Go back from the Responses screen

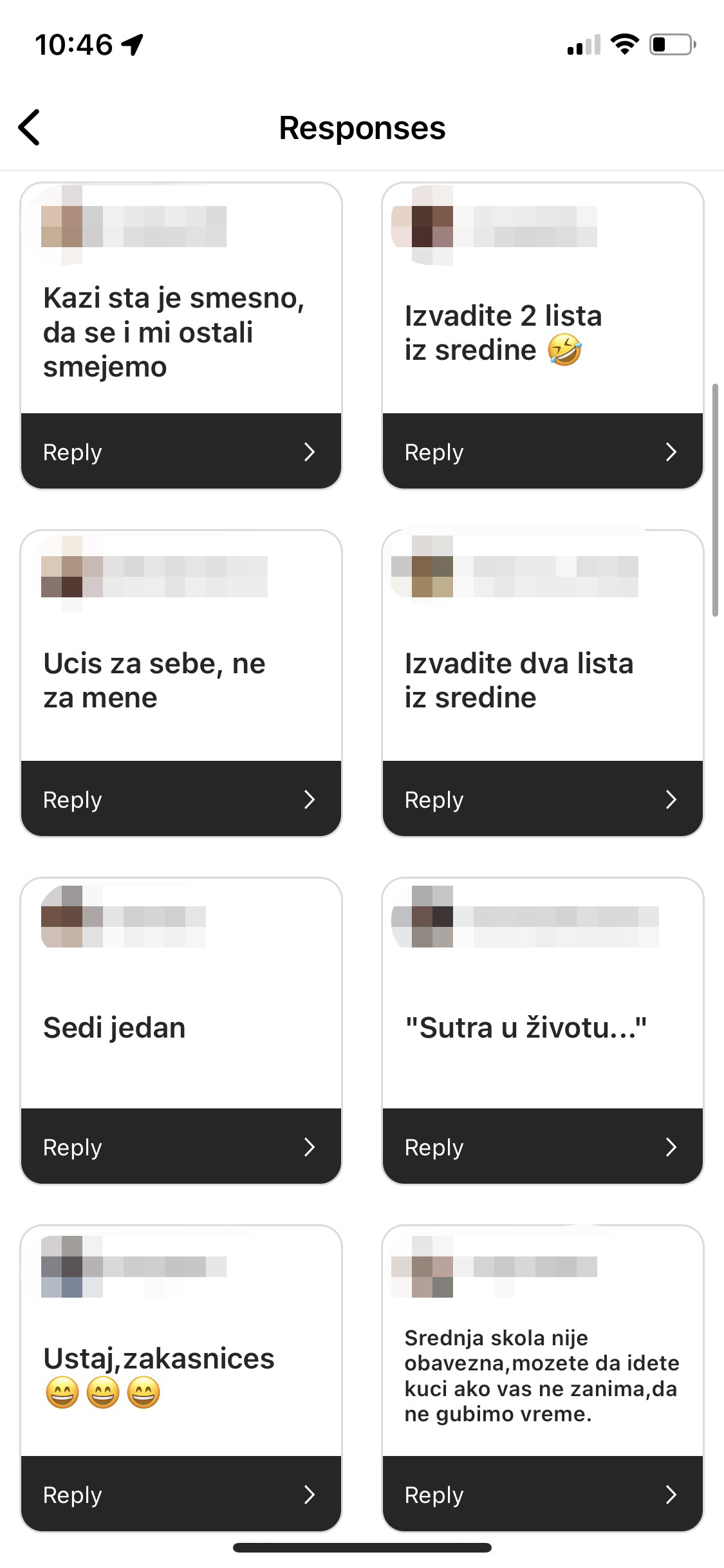(30, 127)
